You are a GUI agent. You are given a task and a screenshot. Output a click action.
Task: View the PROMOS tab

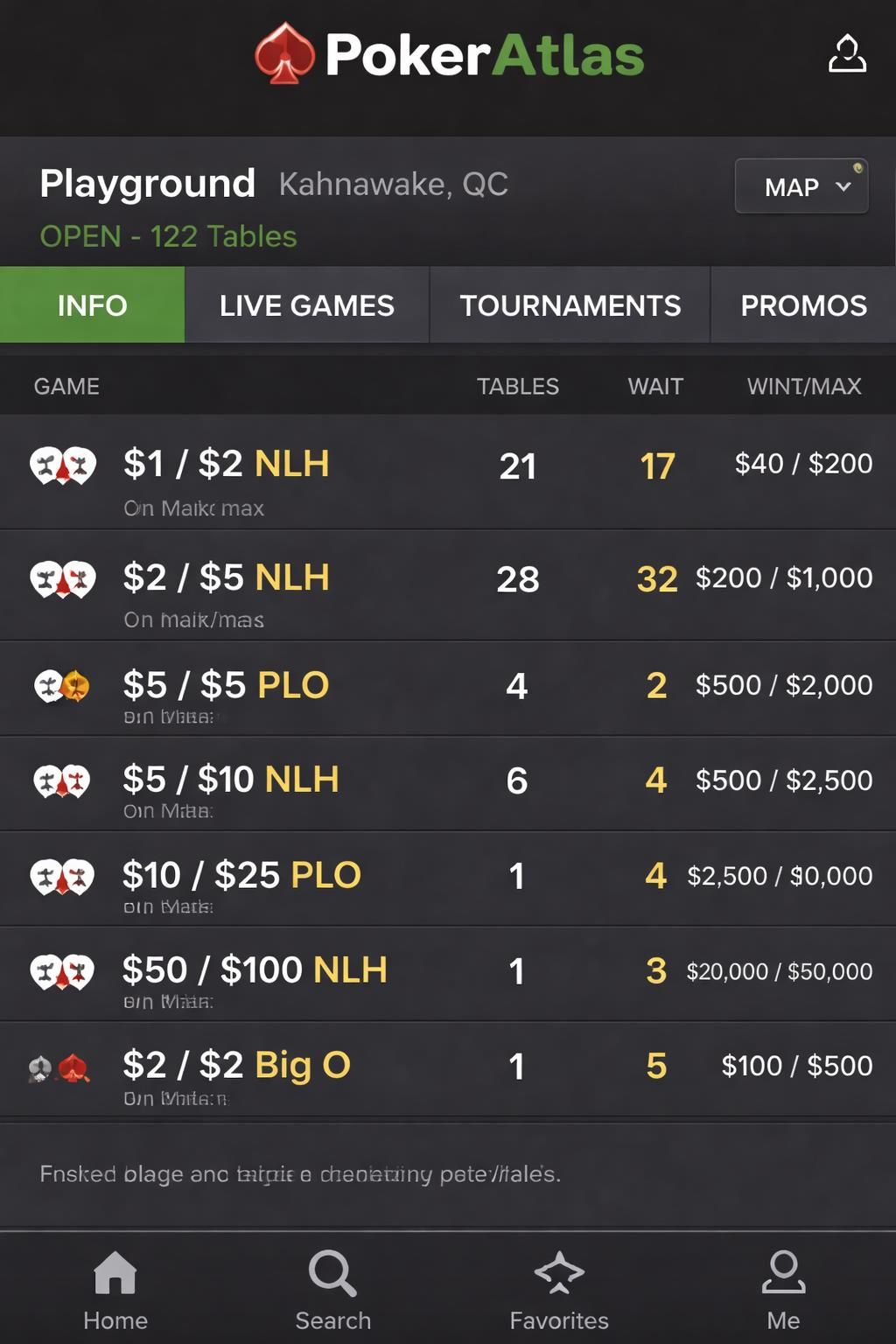[802, 305]
